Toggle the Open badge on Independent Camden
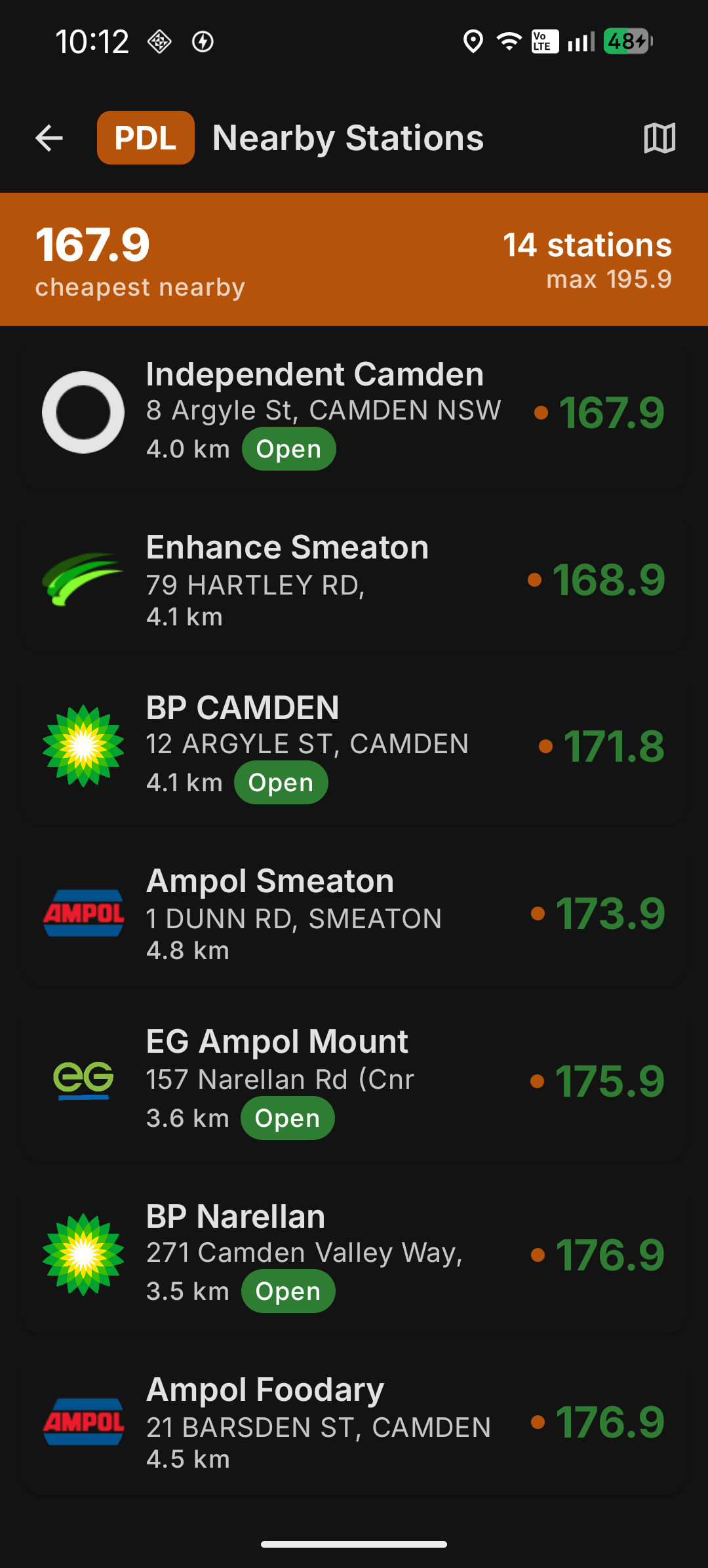Image resolution: width=708 pixels, height=1568 pixels. [288, 448]
